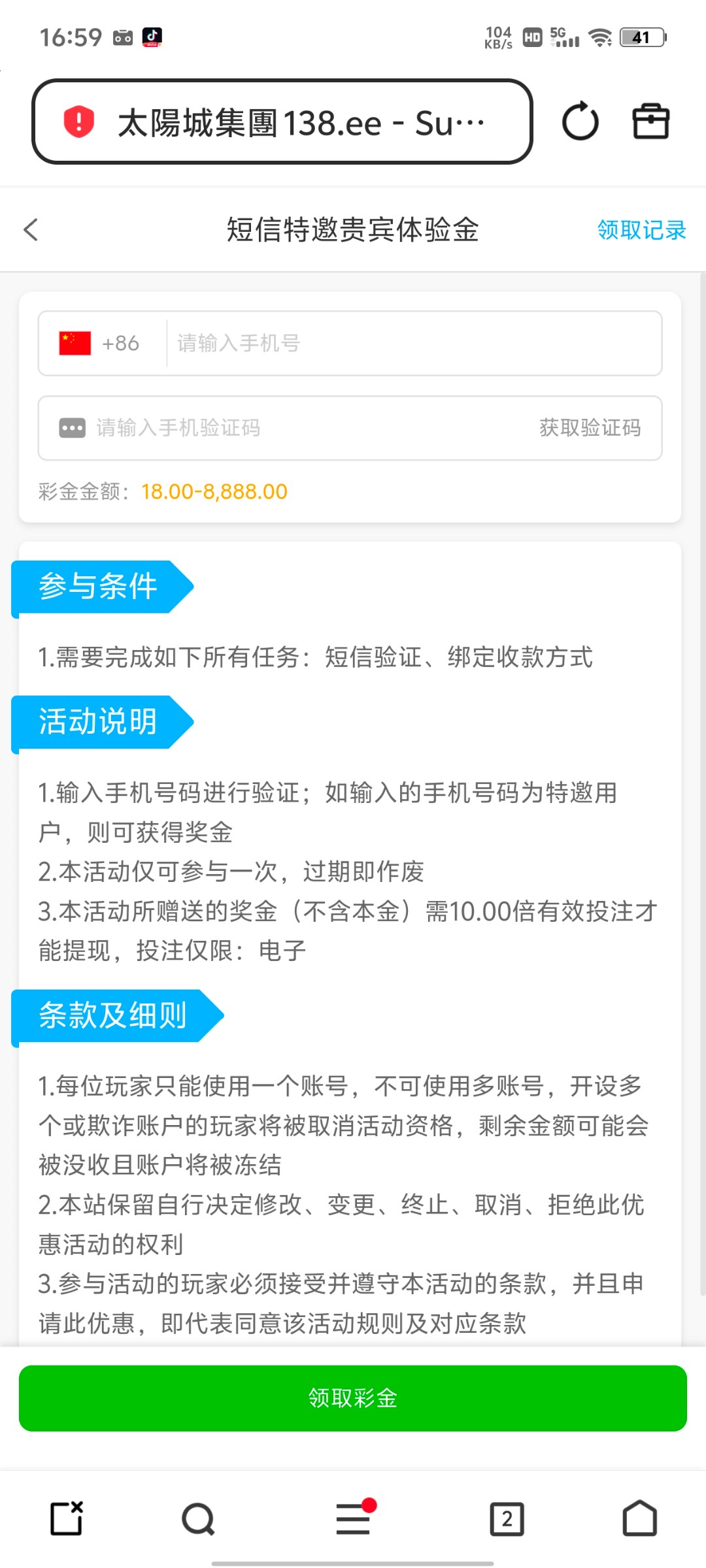Open the browser toolbox icon

[650, 122]
